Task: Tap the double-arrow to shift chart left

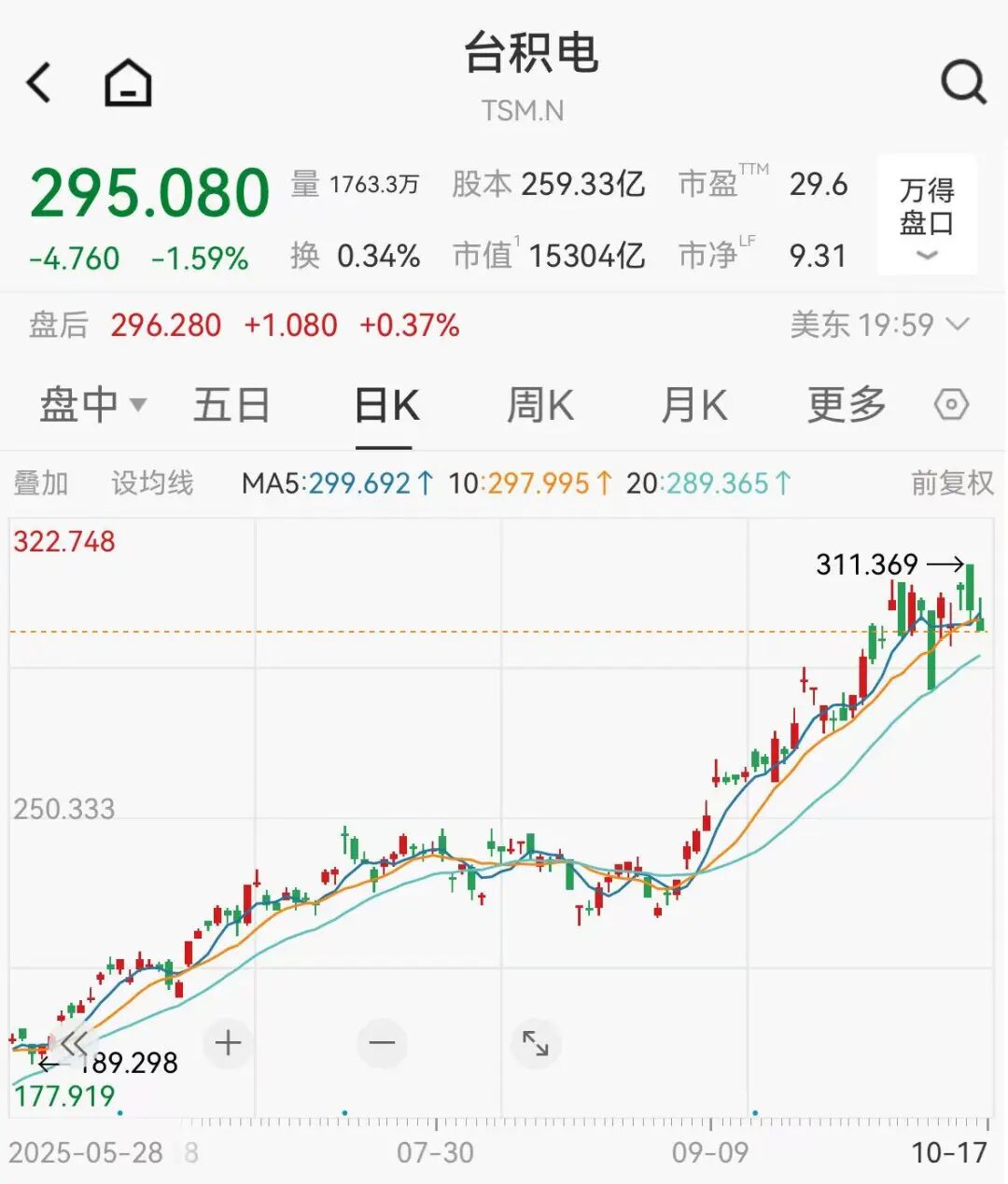Action: (x=73, y=1043)
